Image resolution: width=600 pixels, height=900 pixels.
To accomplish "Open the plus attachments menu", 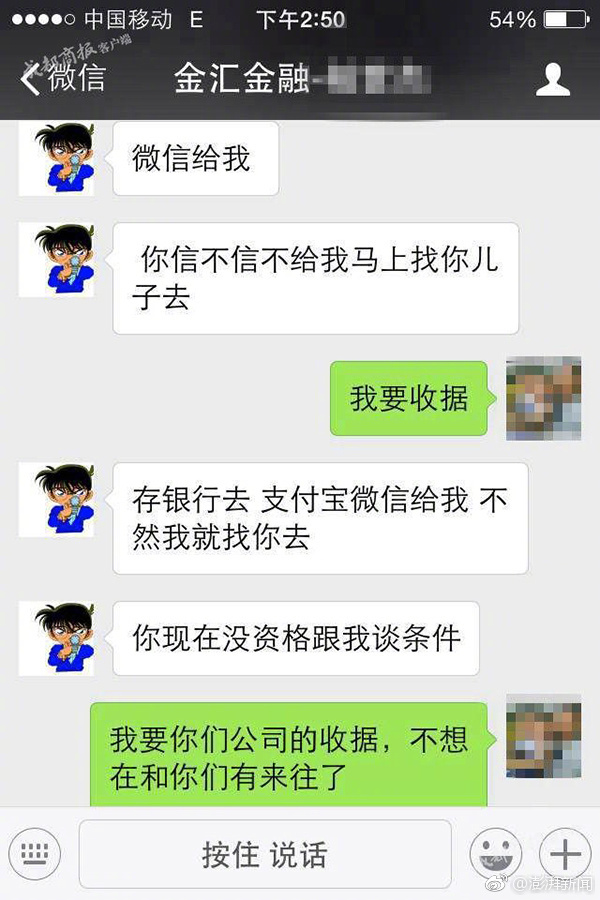I will pyautogui.click(x=565, y=854).
